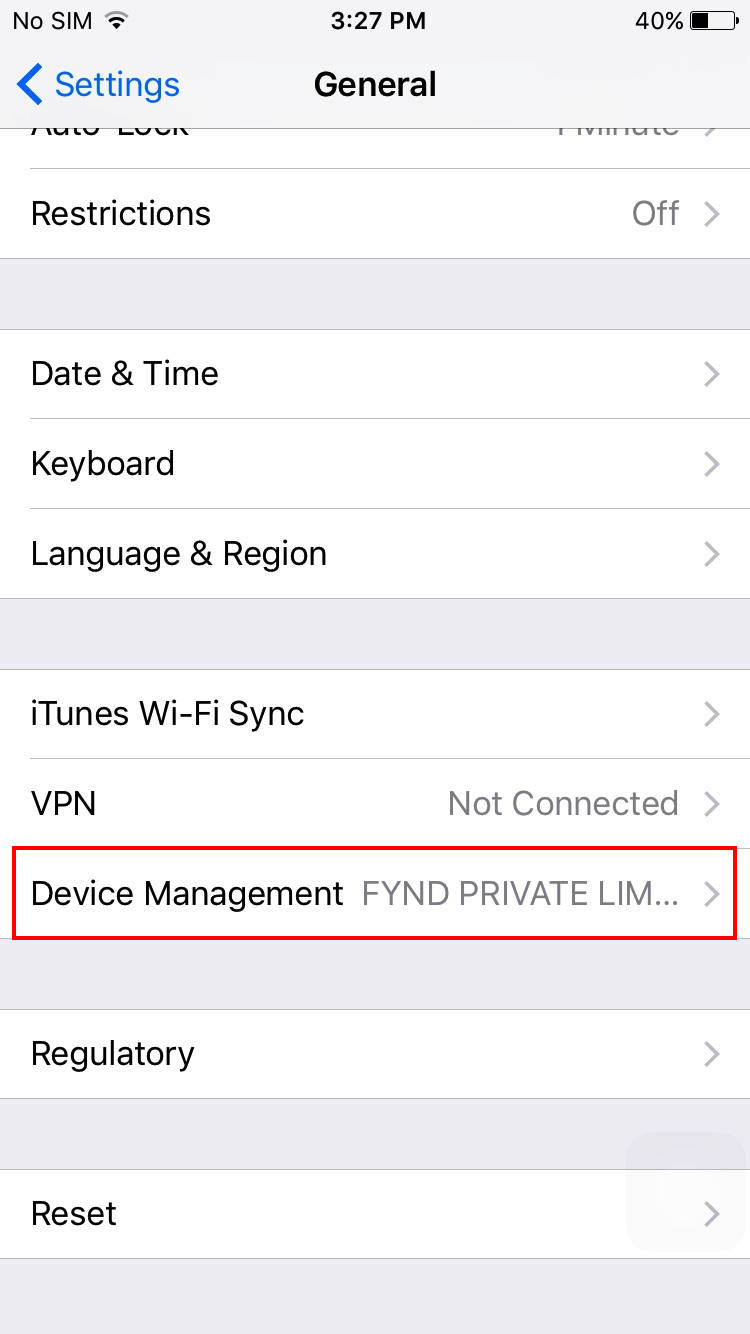The height and width of the screenshot is (1334, 750).
Task: Open iTunes Wi-Fi Sync
Action: tap(375, 714)
